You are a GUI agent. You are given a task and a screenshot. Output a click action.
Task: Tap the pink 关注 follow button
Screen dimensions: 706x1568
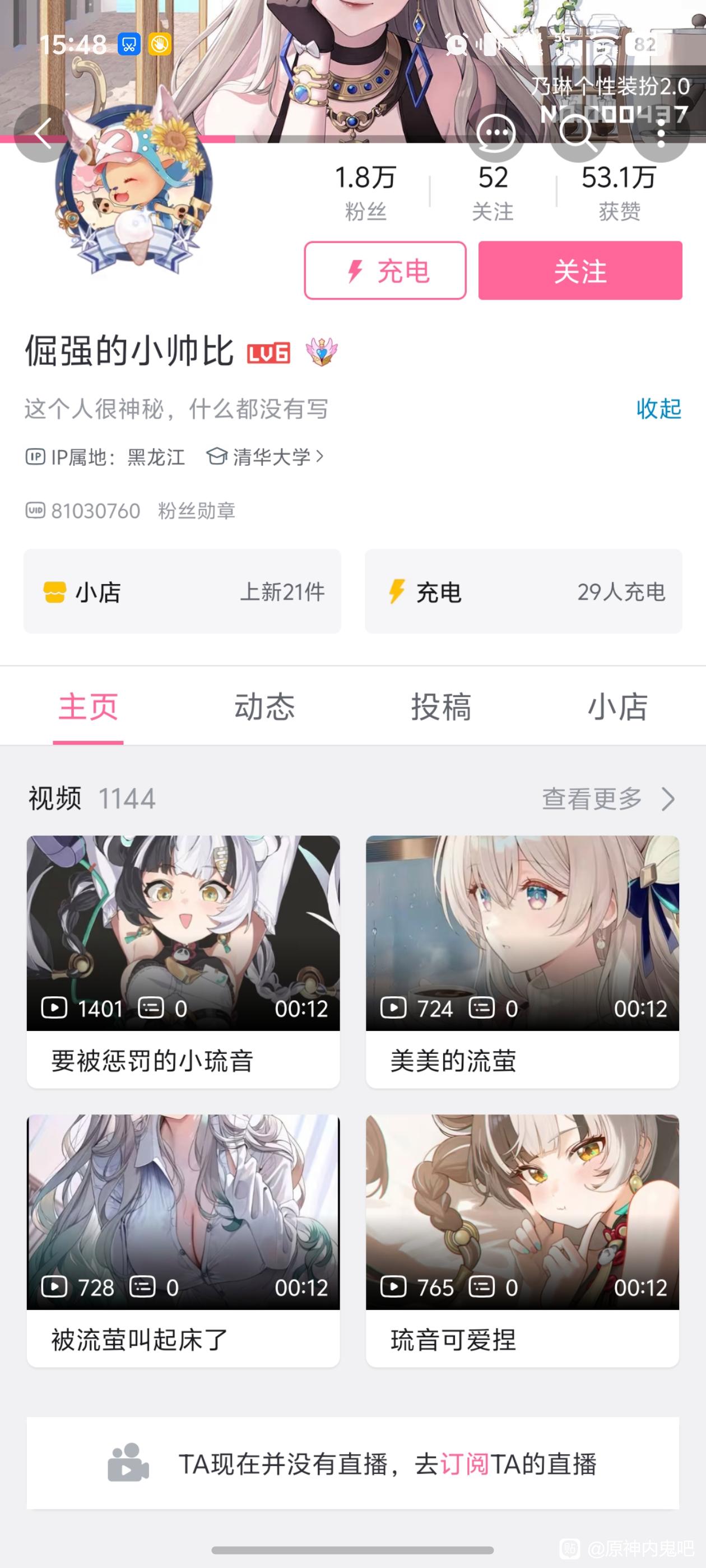coord(580,270)
